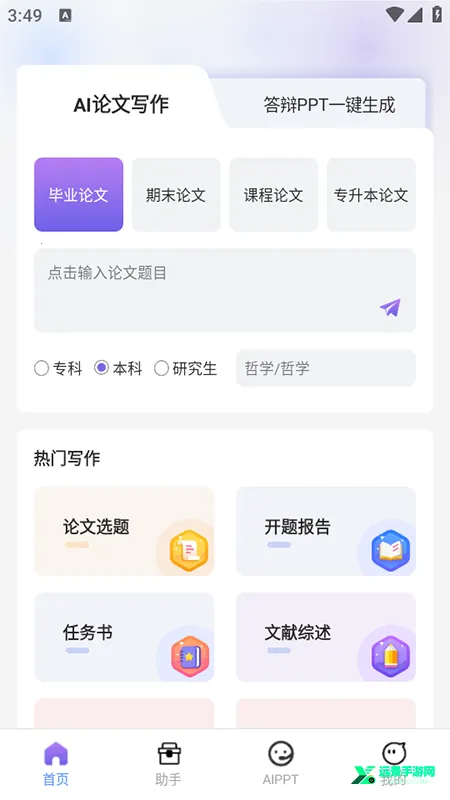Choose the 期末论文 paper type
The image size is (450, 800).
click(176, 194)
